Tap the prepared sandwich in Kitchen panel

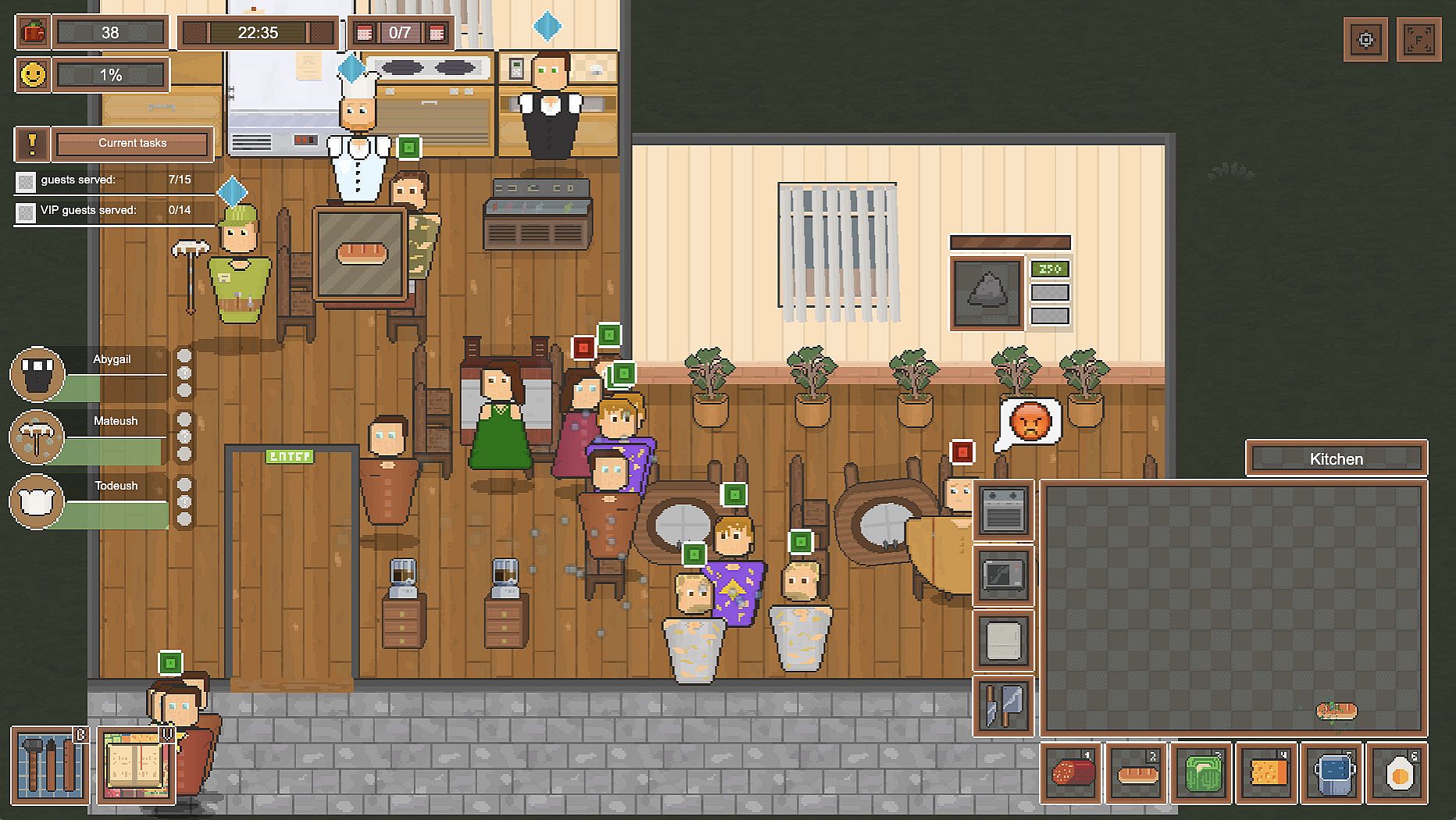click(x=1336, y=711)
